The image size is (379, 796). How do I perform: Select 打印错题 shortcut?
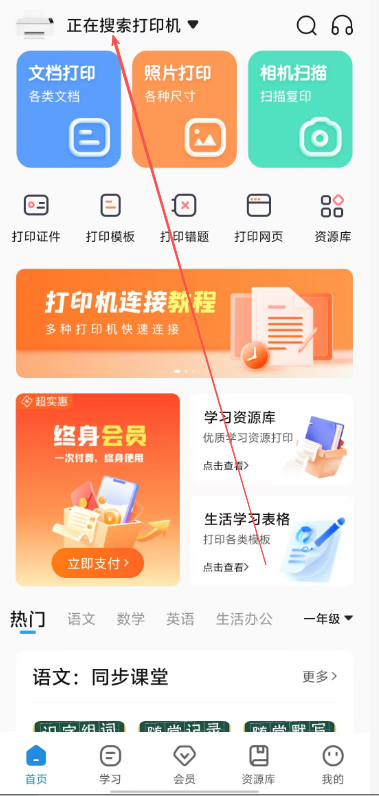point(185,219)
